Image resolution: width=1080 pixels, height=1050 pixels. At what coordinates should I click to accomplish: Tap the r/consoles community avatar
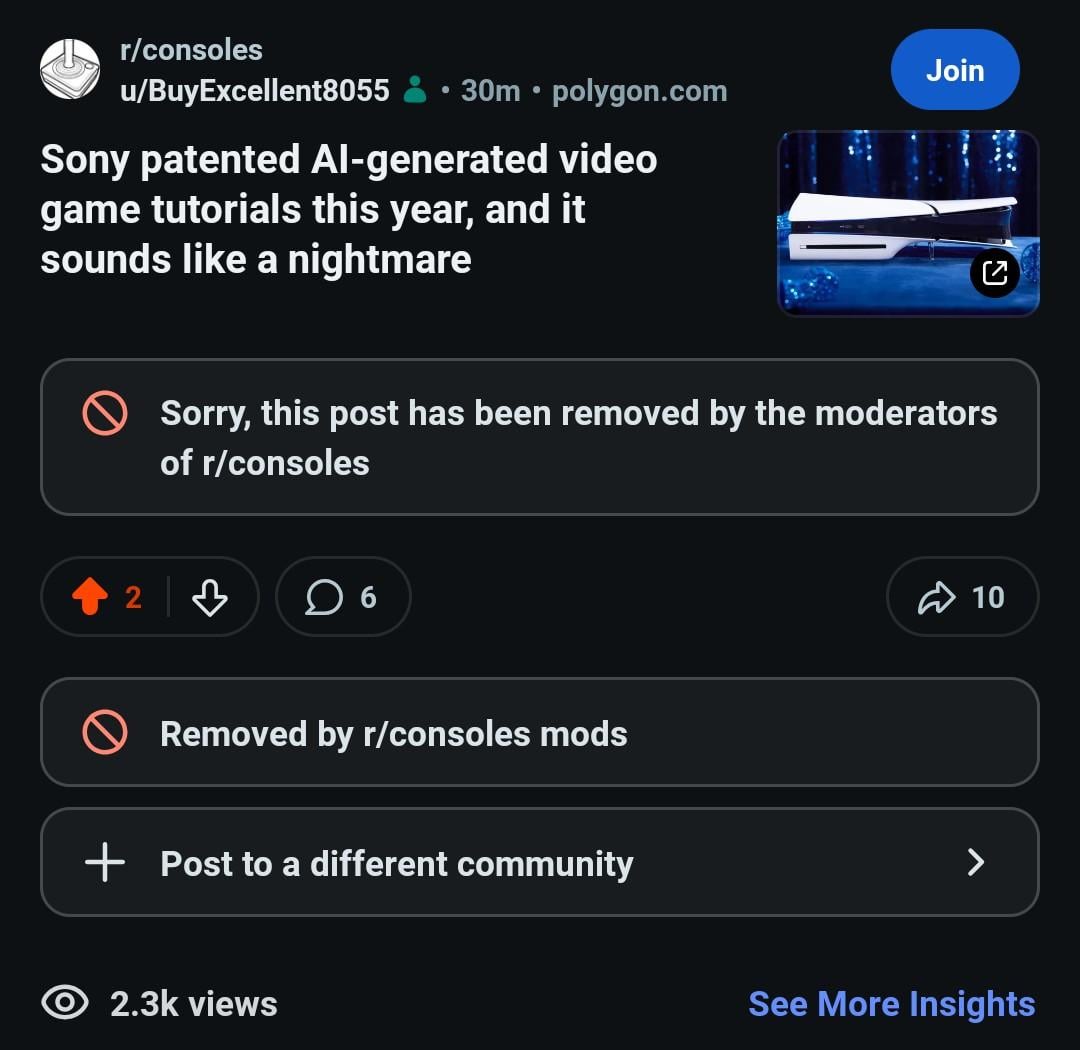[70, 69]
